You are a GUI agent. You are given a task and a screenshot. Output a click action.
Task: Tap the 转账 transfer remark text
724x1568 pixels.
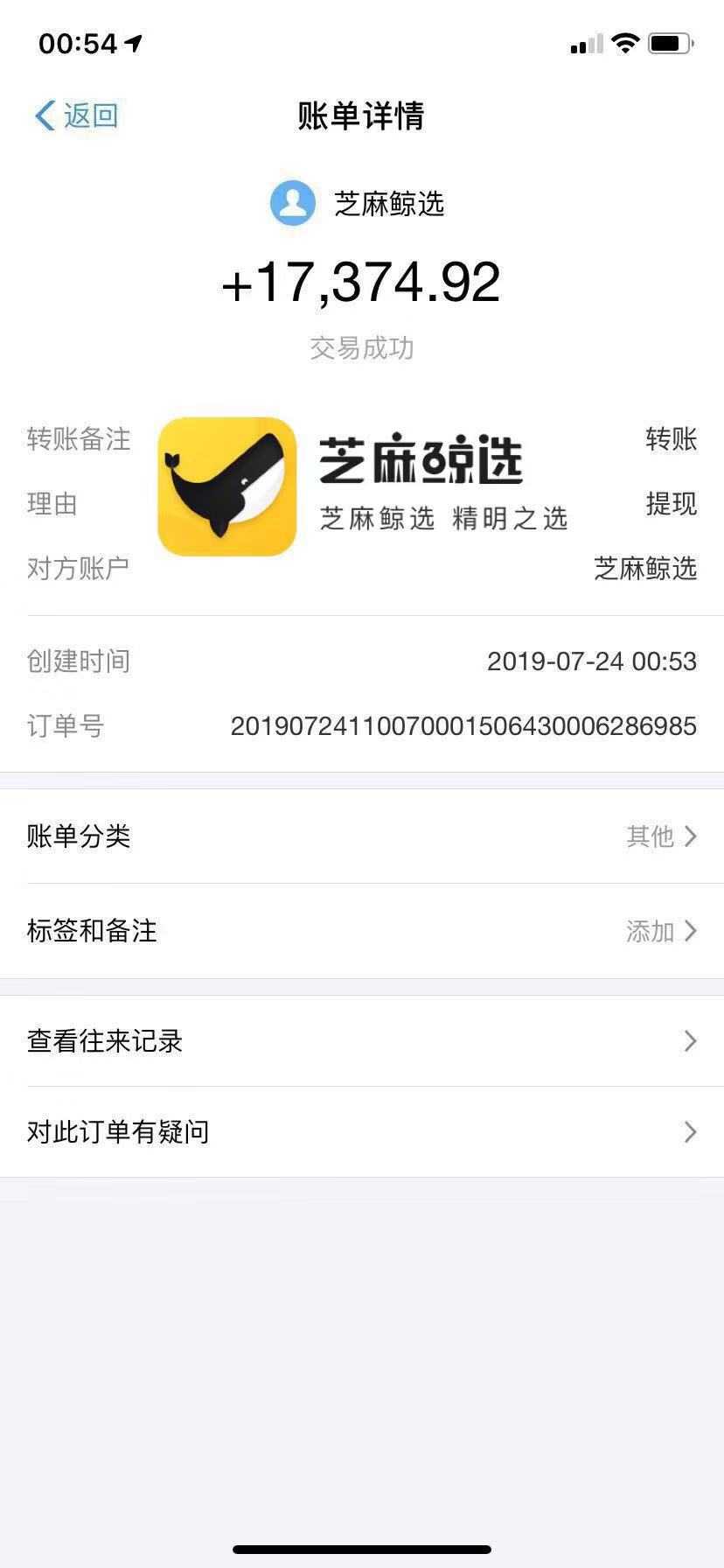(672, 440)
